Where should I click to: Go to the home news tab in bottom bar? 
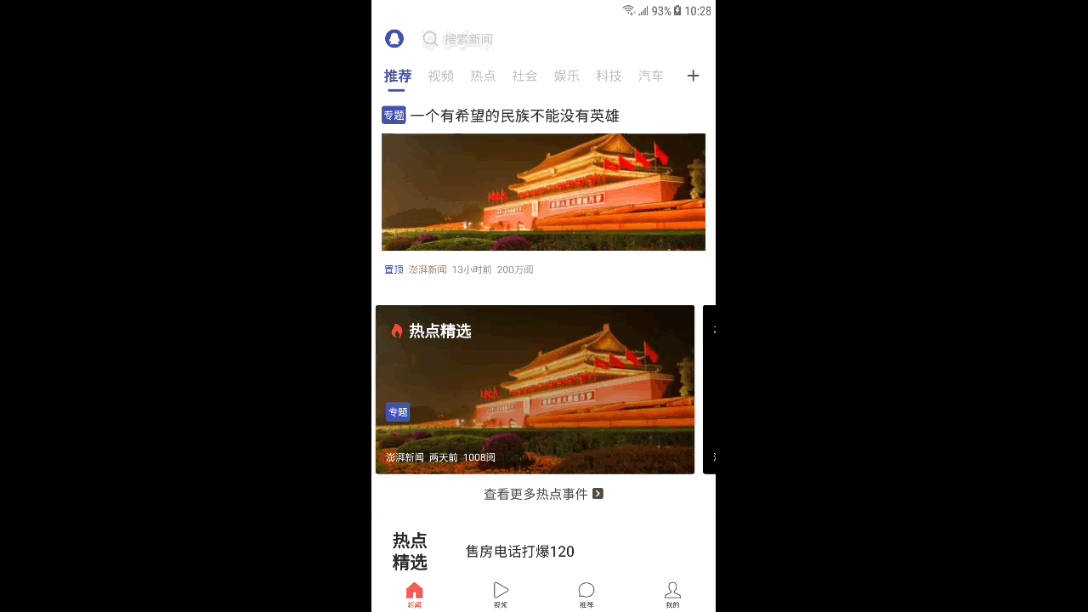(x=414, y=594)
